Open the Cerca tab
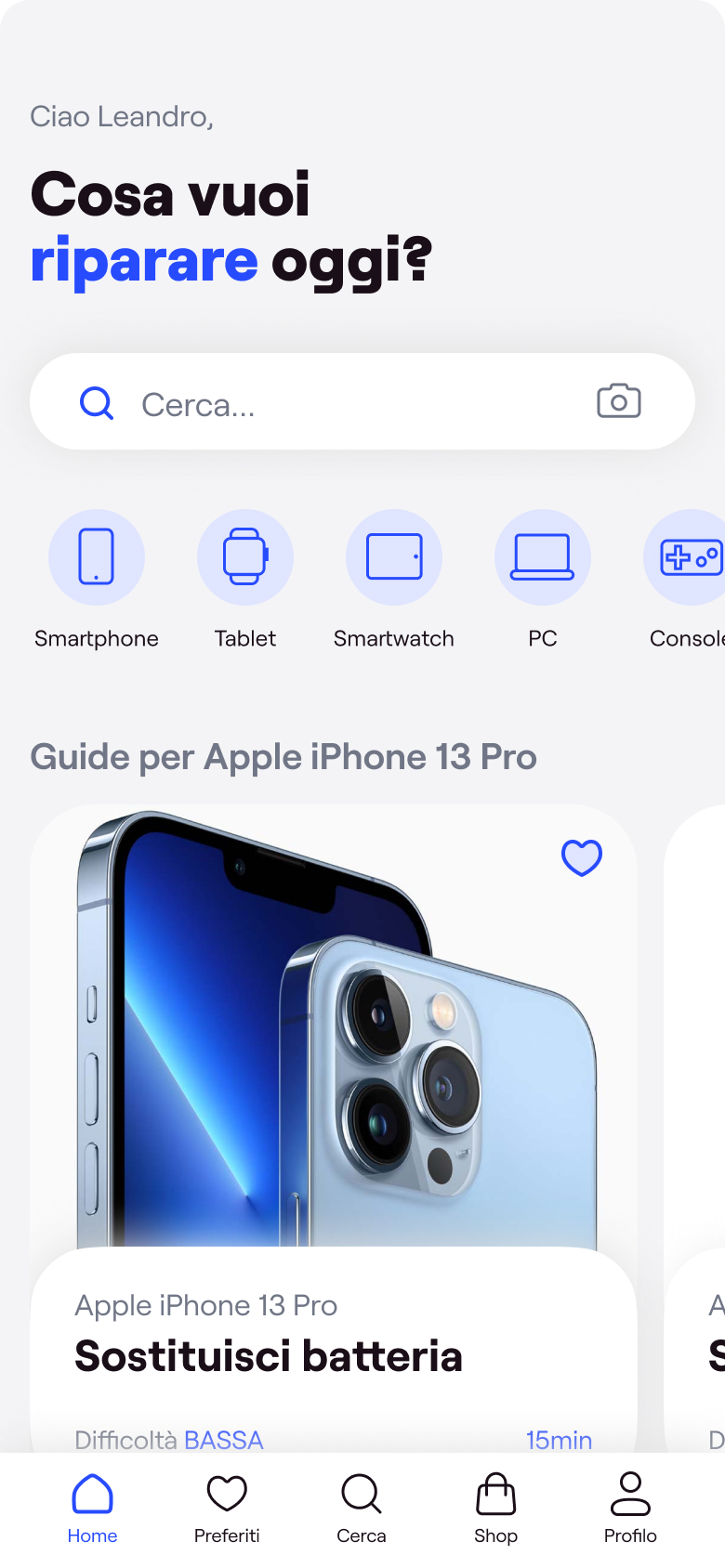725x1568 pixels. 362,1507
